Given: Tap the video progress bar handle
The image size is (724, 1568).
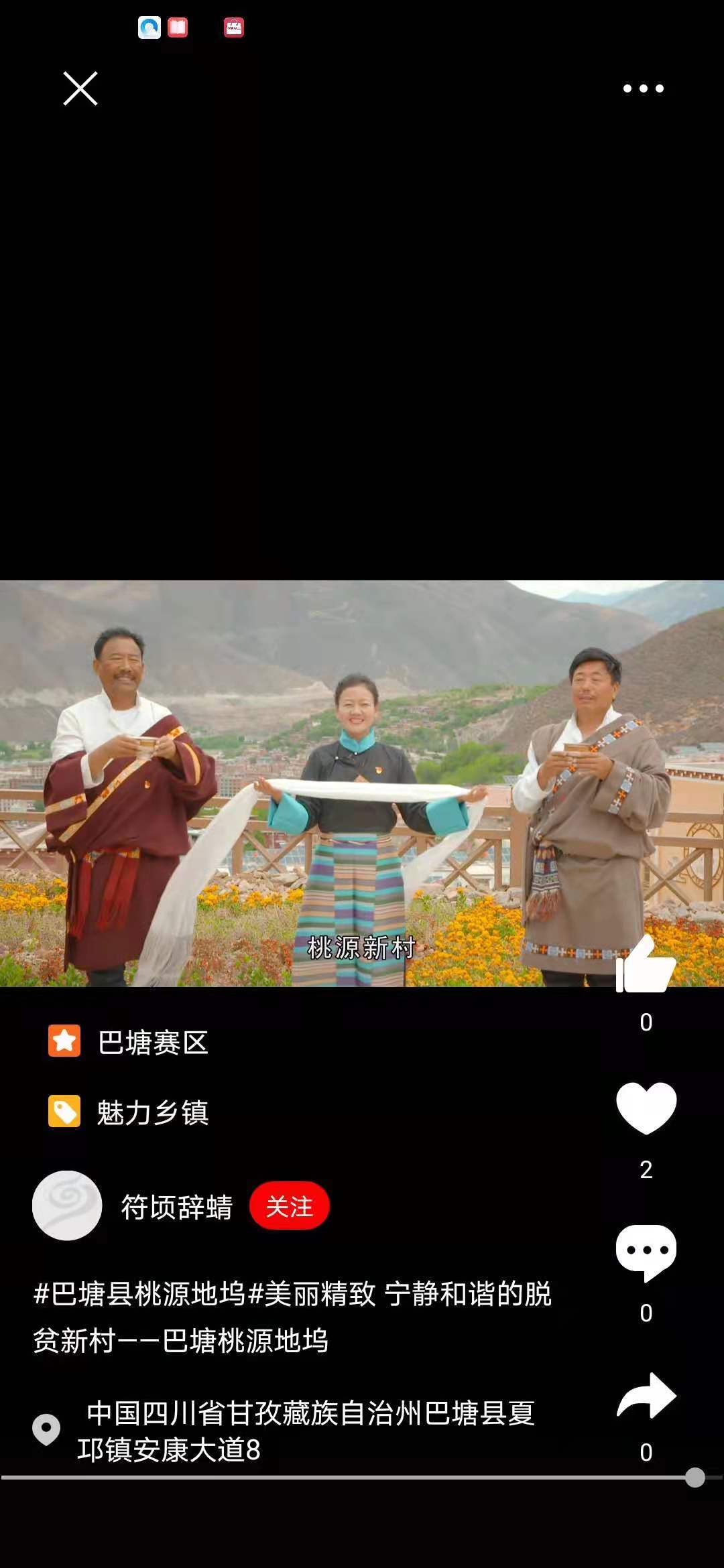Looking at the screenshot, I should [x=695, y=1478].
